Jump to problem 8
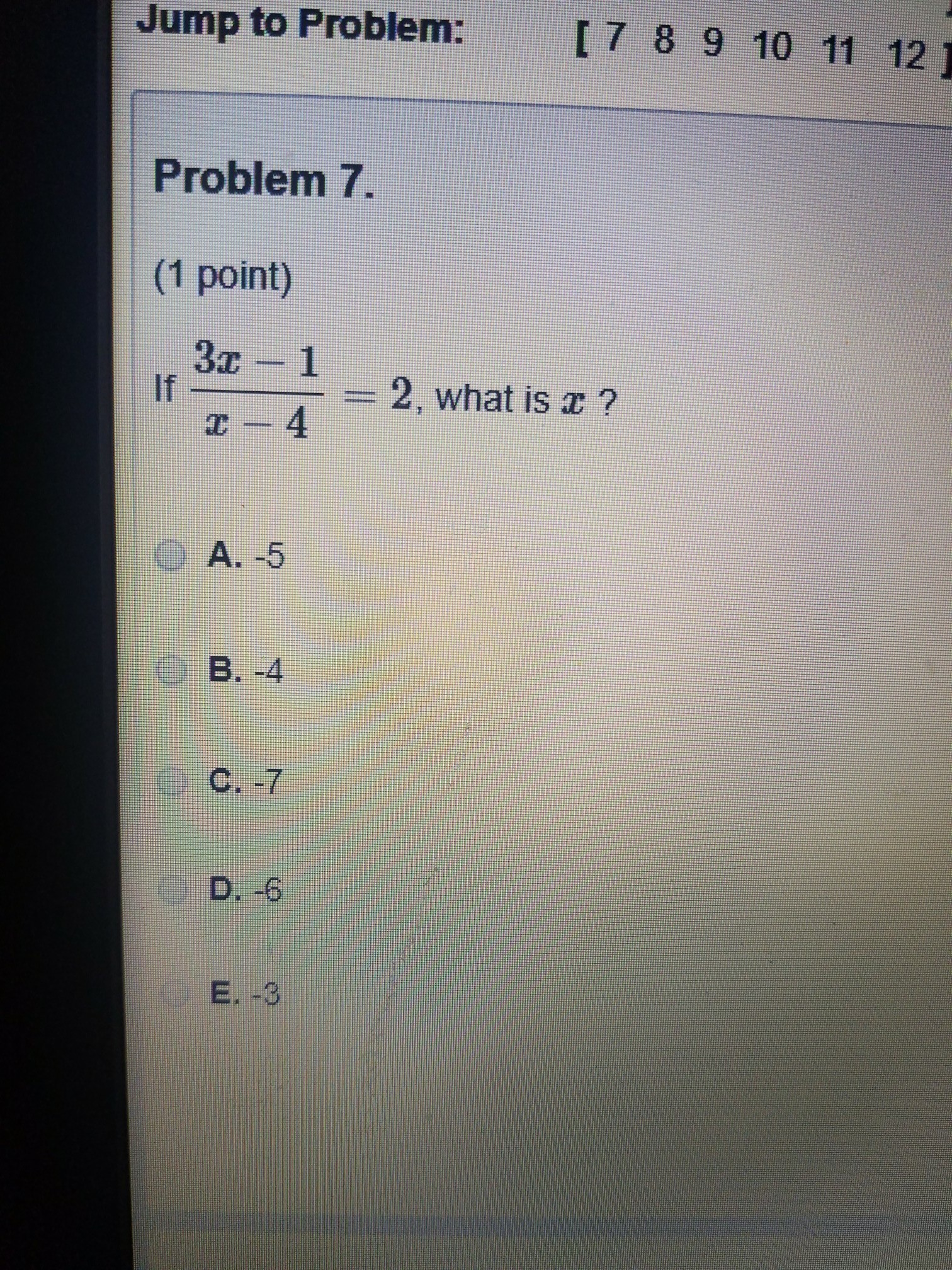The image size is (952, 1270). click(664, 42)
